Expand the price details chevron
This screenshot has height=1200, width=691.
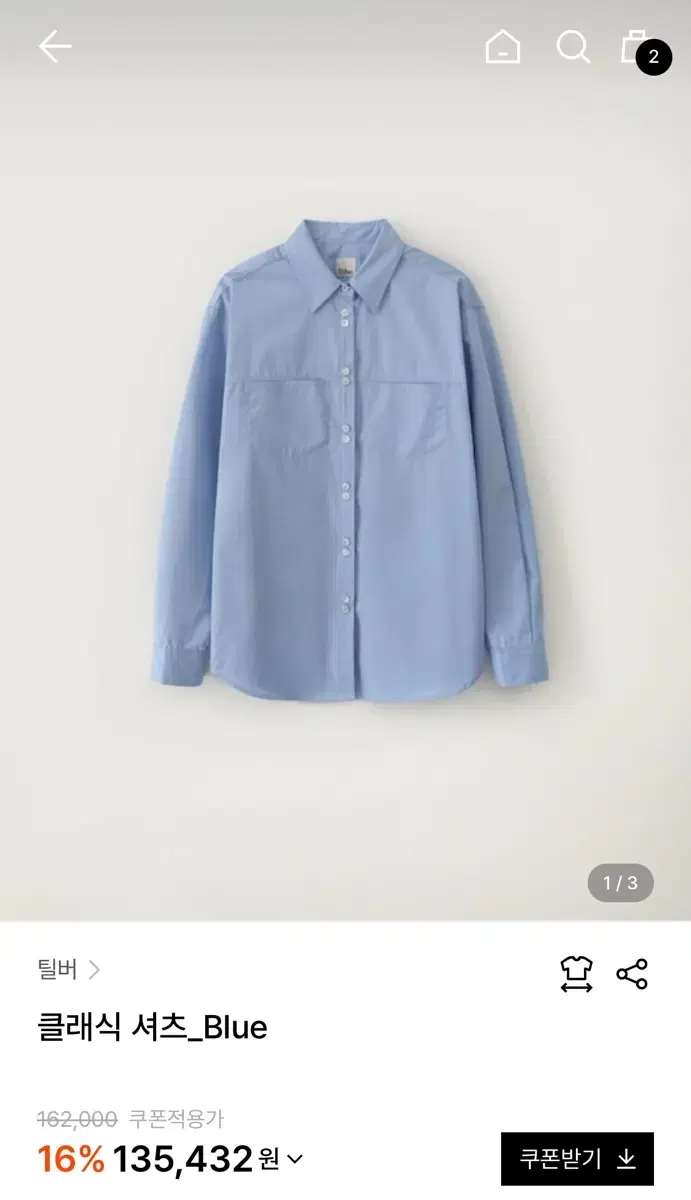(x=294, y=1160)
